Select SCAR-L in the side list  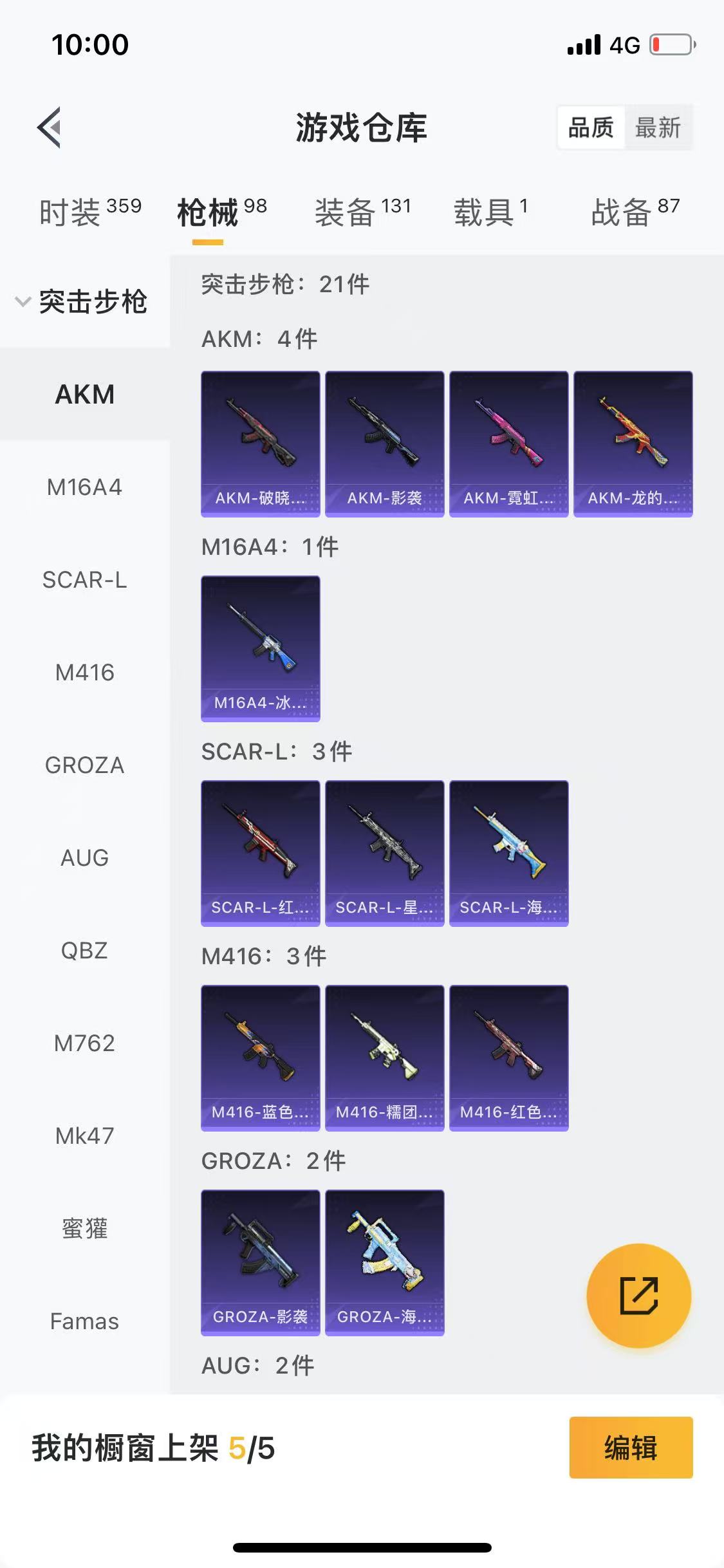[84, 580]
